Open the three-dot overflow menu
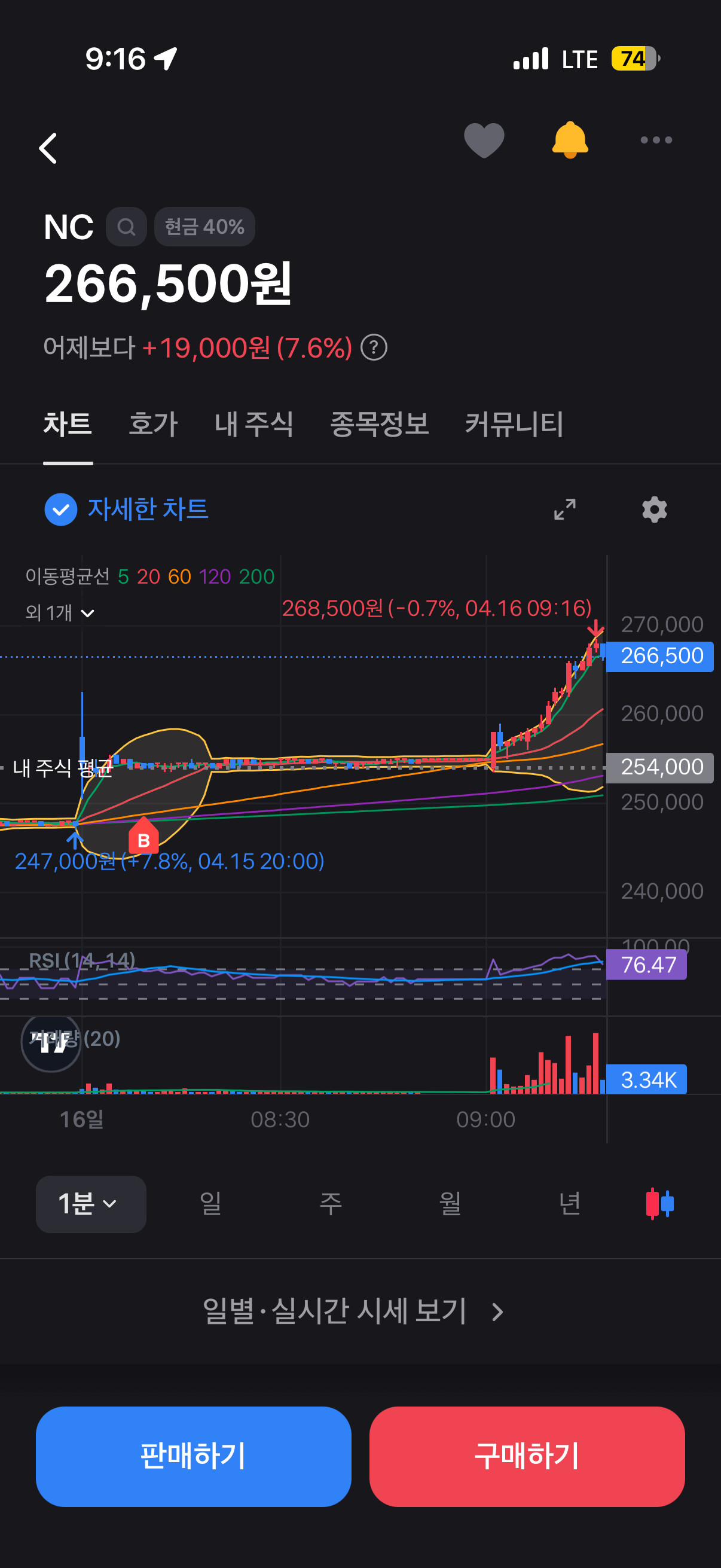 tap(656, 140)
